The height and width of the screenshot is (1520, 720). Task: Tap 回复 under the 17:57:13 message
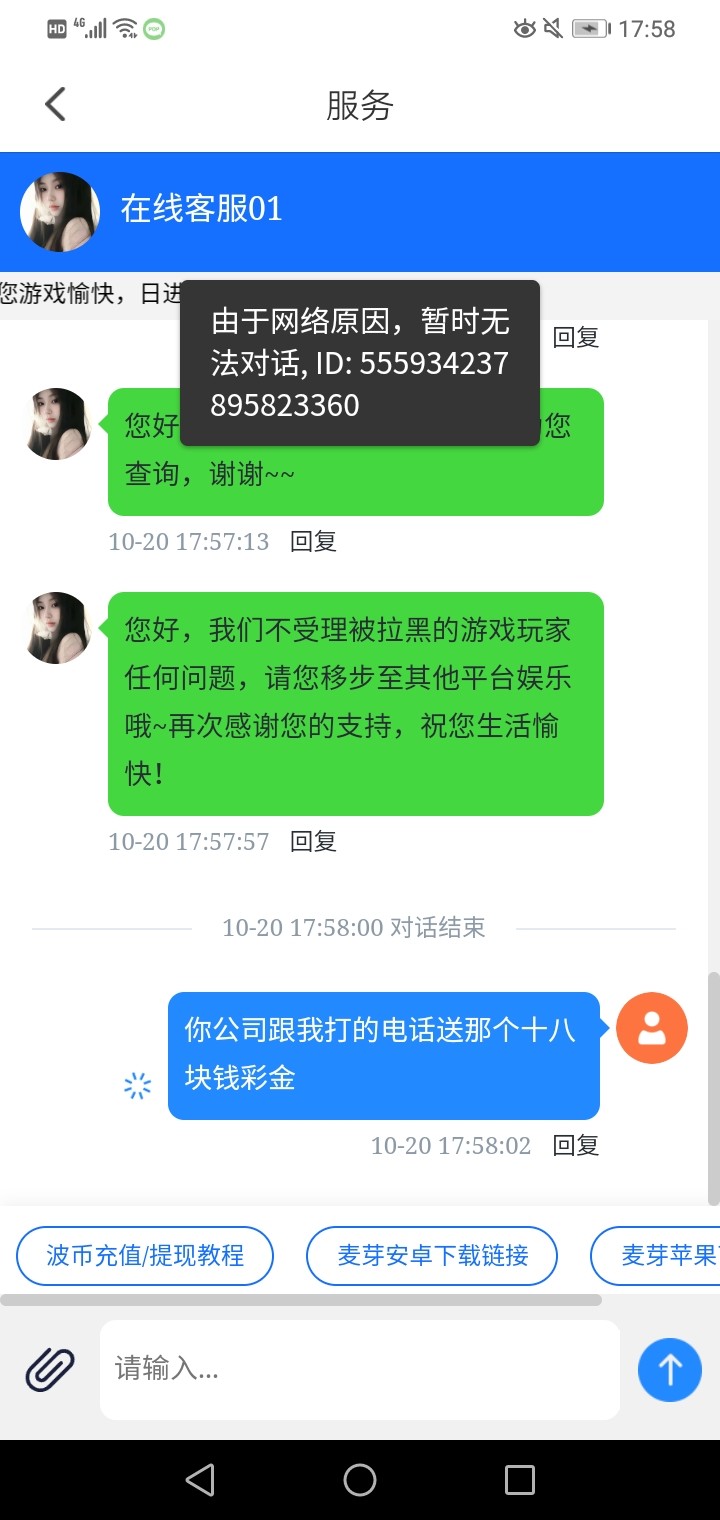(x=313, y=541)
